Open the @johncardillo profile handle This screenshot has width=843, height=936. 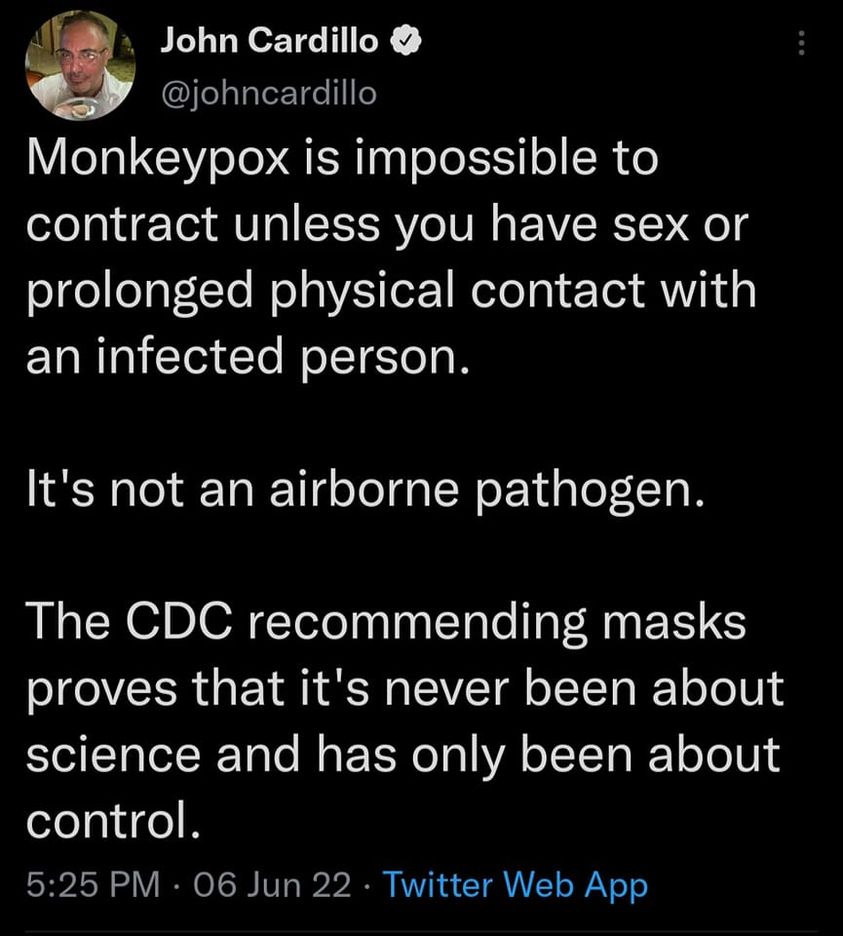pyautogui.click(x=269, y=93)
